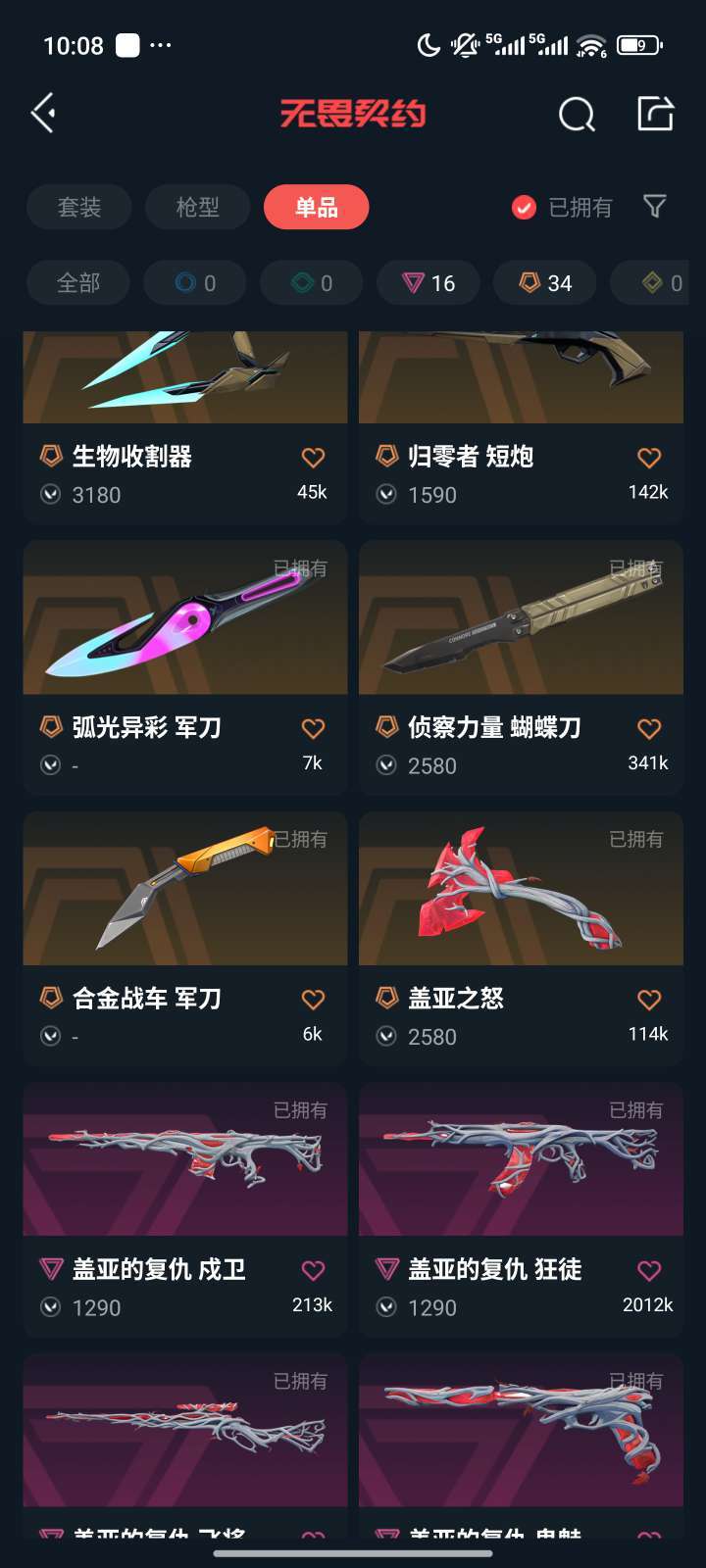
Task: Switch to the 套装 tab
Action: pos(79,207)
